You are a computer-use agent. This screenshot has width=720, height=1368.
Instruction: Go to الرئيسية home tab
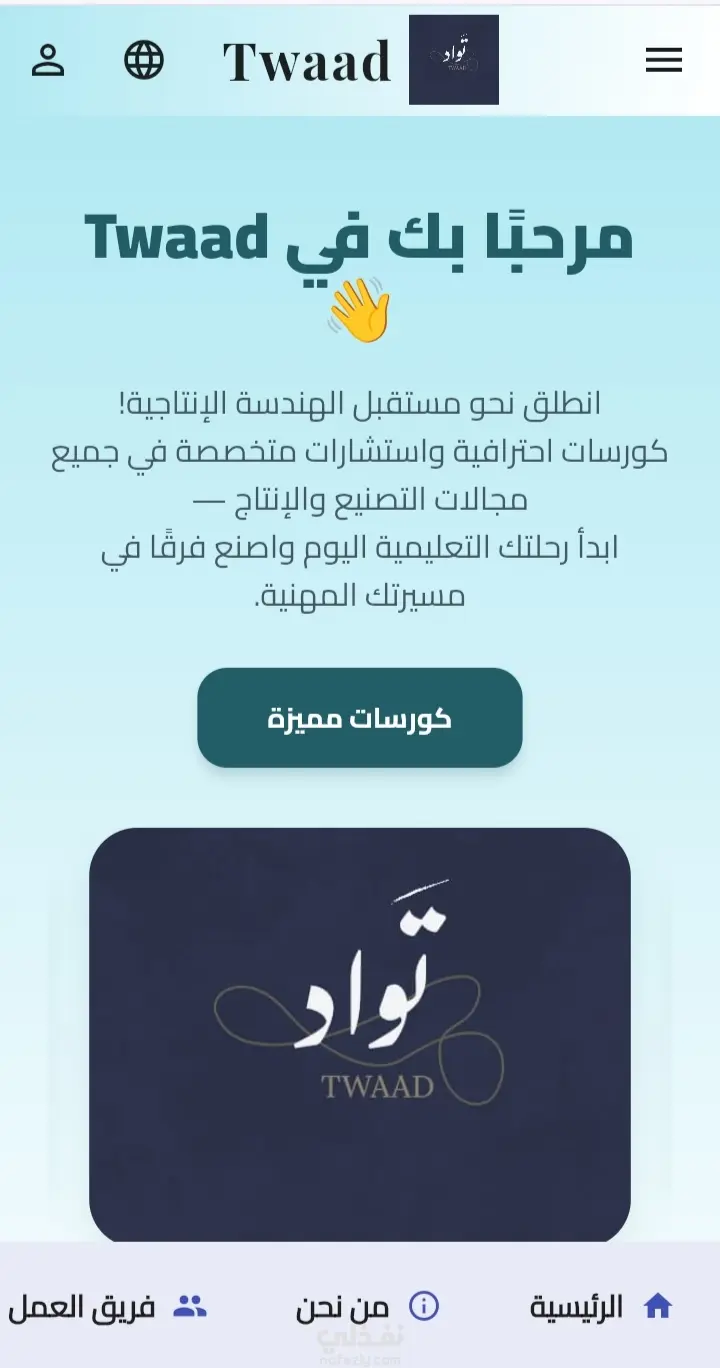tap(601, 1306)
